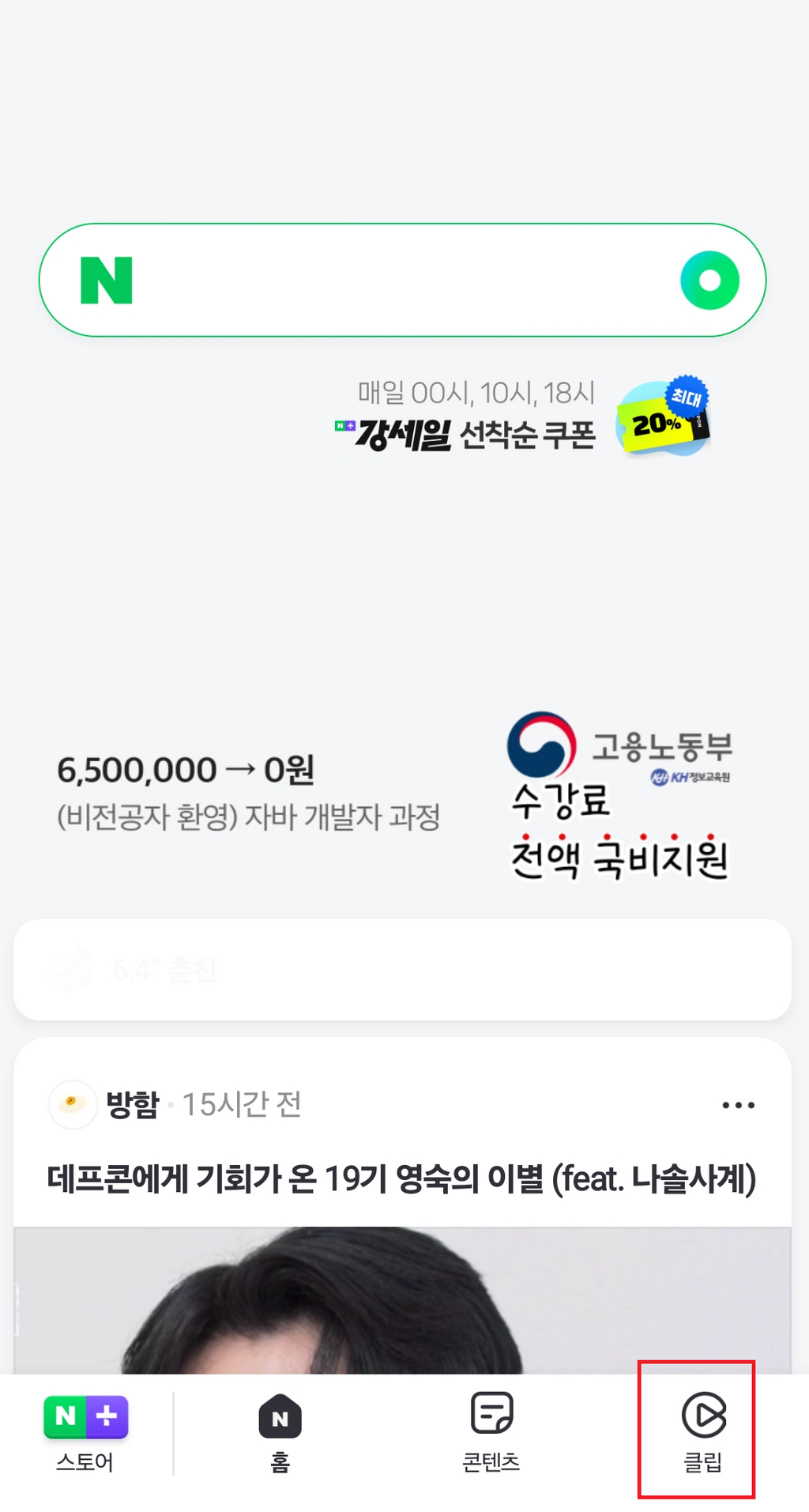Open the 강세일 first-come coupon banner
The image size is (809, 1512).
click(522, 417)
